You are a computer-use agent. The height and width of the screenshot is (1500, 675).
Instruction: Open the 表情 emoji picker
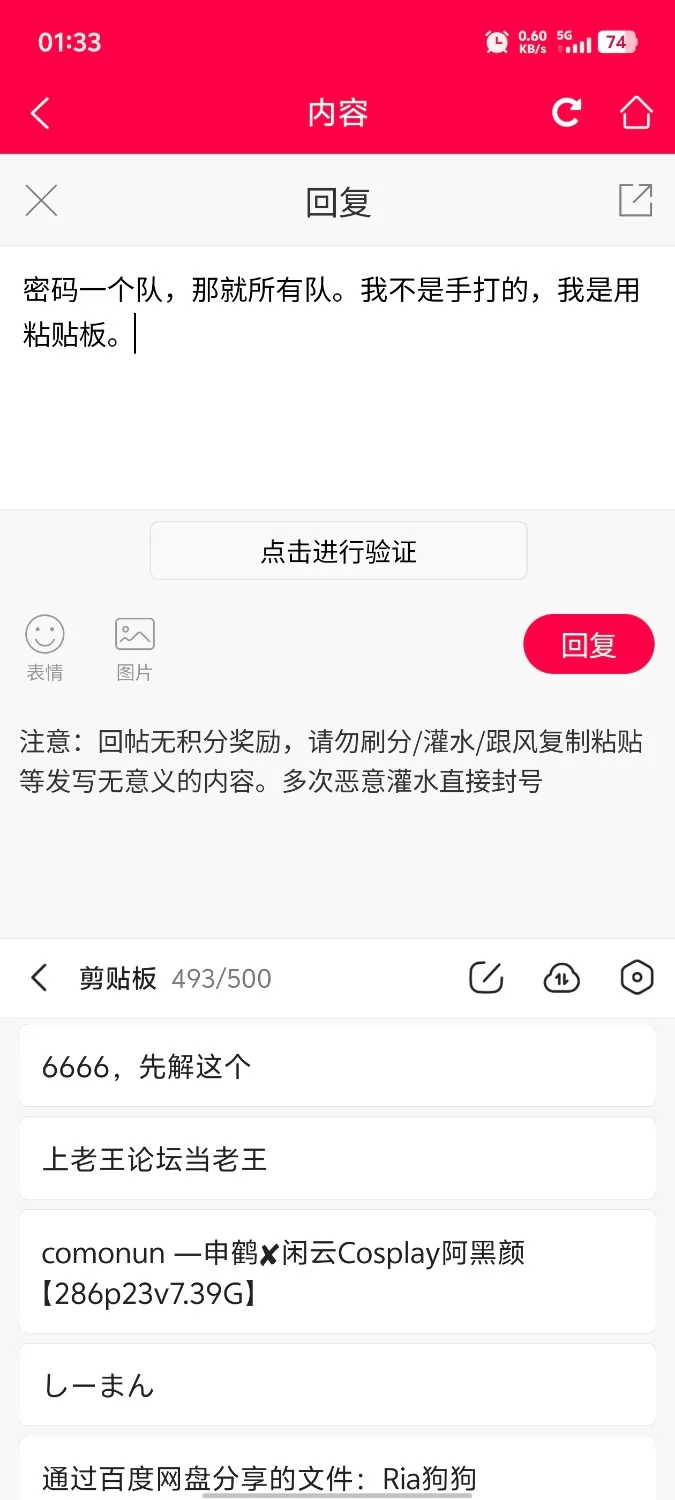pos(45,648)
